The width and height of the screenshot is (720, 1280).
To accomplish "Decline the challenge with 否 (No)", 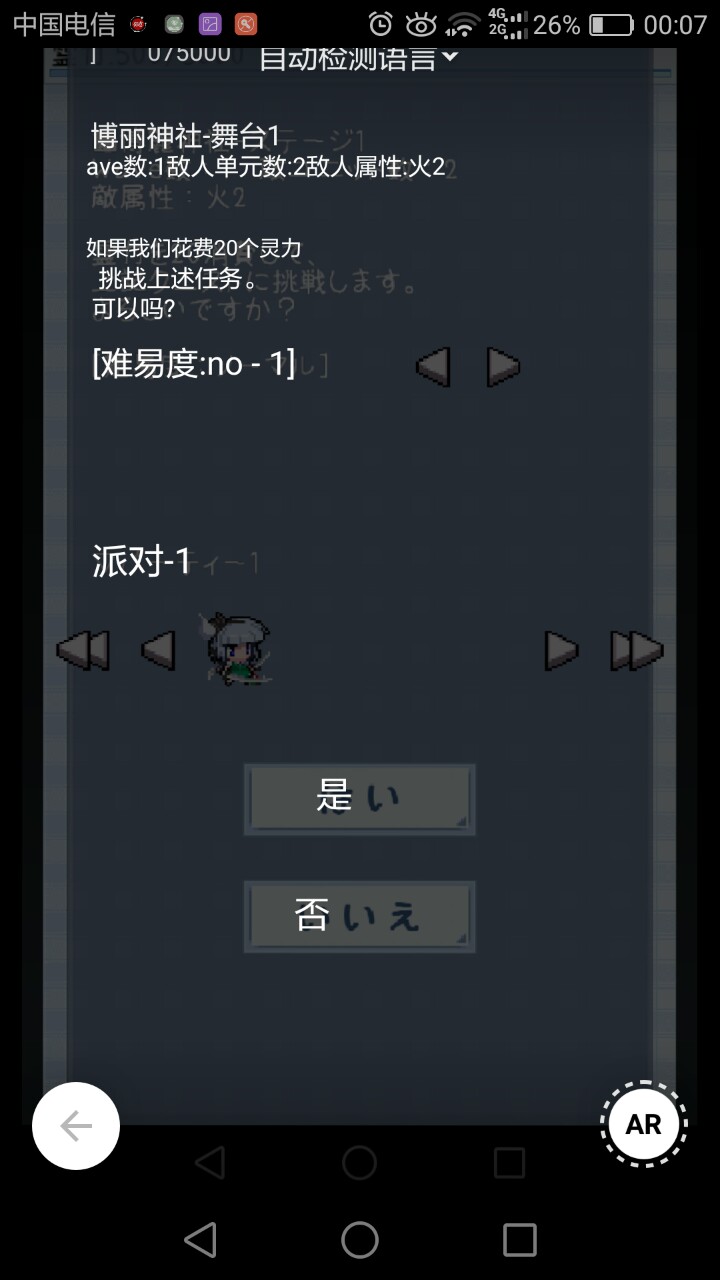I will point(359,915).
